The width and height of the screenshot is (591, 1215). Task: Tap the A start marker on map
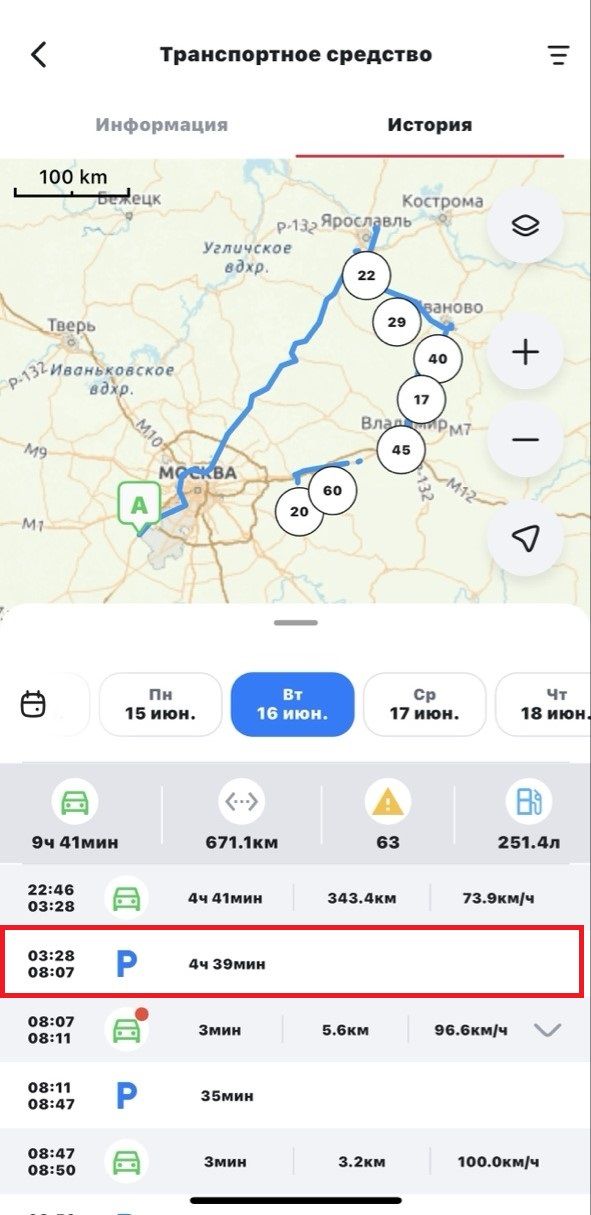tap(139, 508)
